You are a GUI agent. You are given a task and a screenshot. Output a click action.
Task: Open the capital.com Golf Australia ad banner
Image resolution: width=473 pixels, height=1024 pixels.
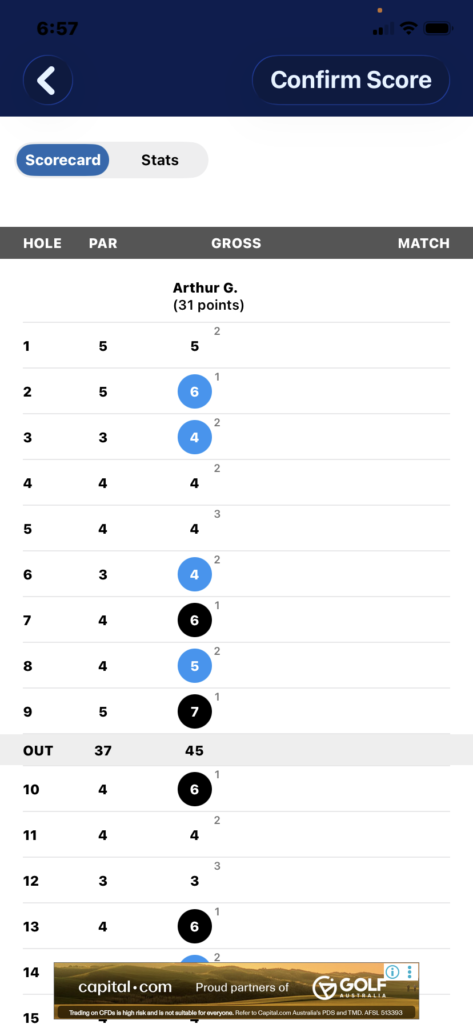pyautogui.click(x=236, y=991)
